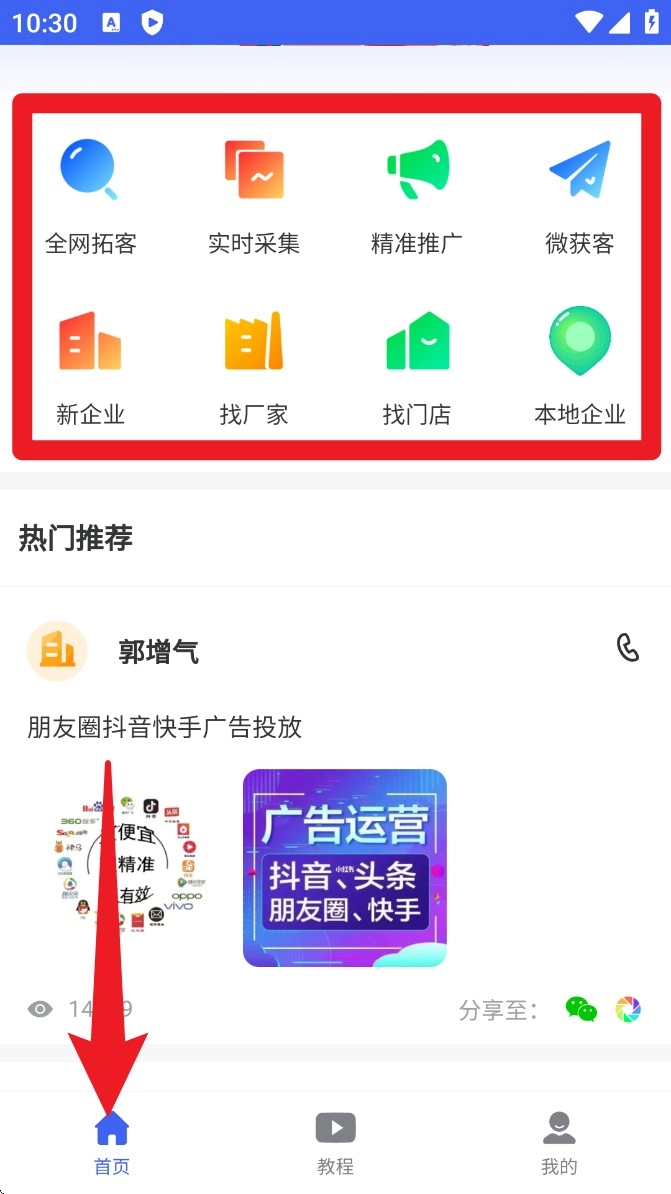The image size is (671, 1194).
Task: Share the post to WeChat Moments
Action: pos(628,1009)
